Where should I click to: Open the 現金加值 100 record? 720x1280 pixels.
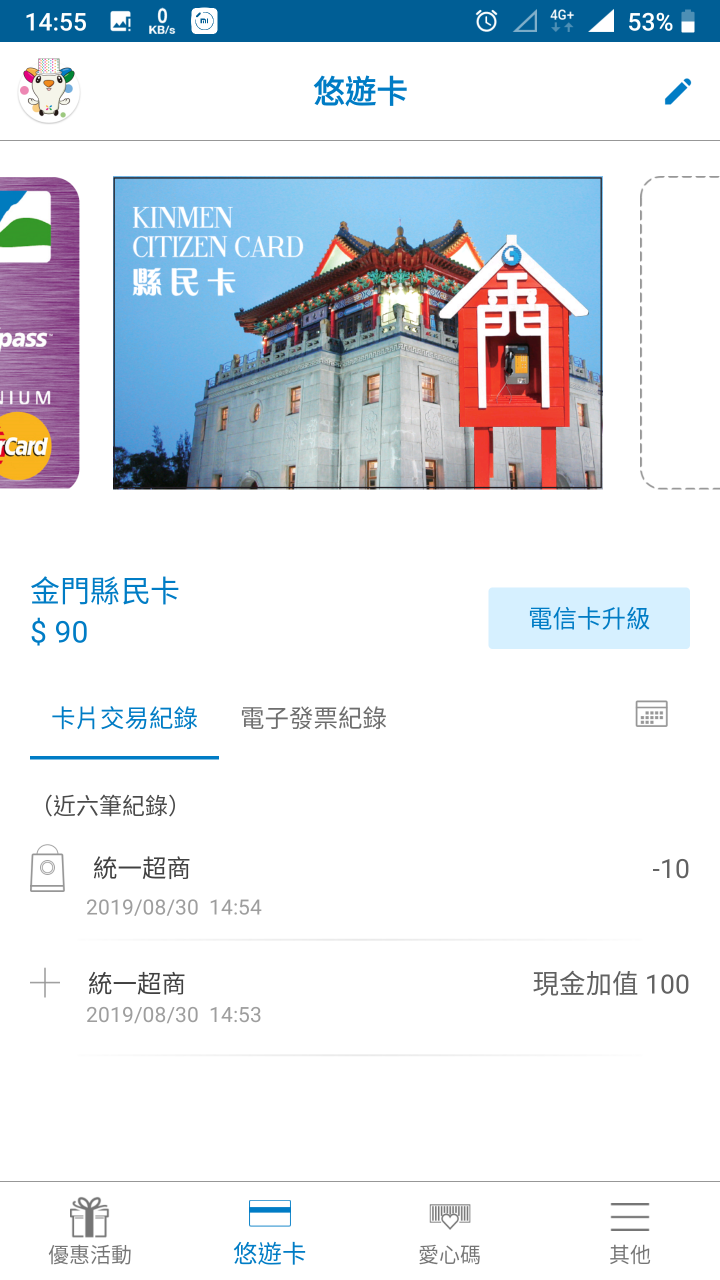tap(360, 997)
